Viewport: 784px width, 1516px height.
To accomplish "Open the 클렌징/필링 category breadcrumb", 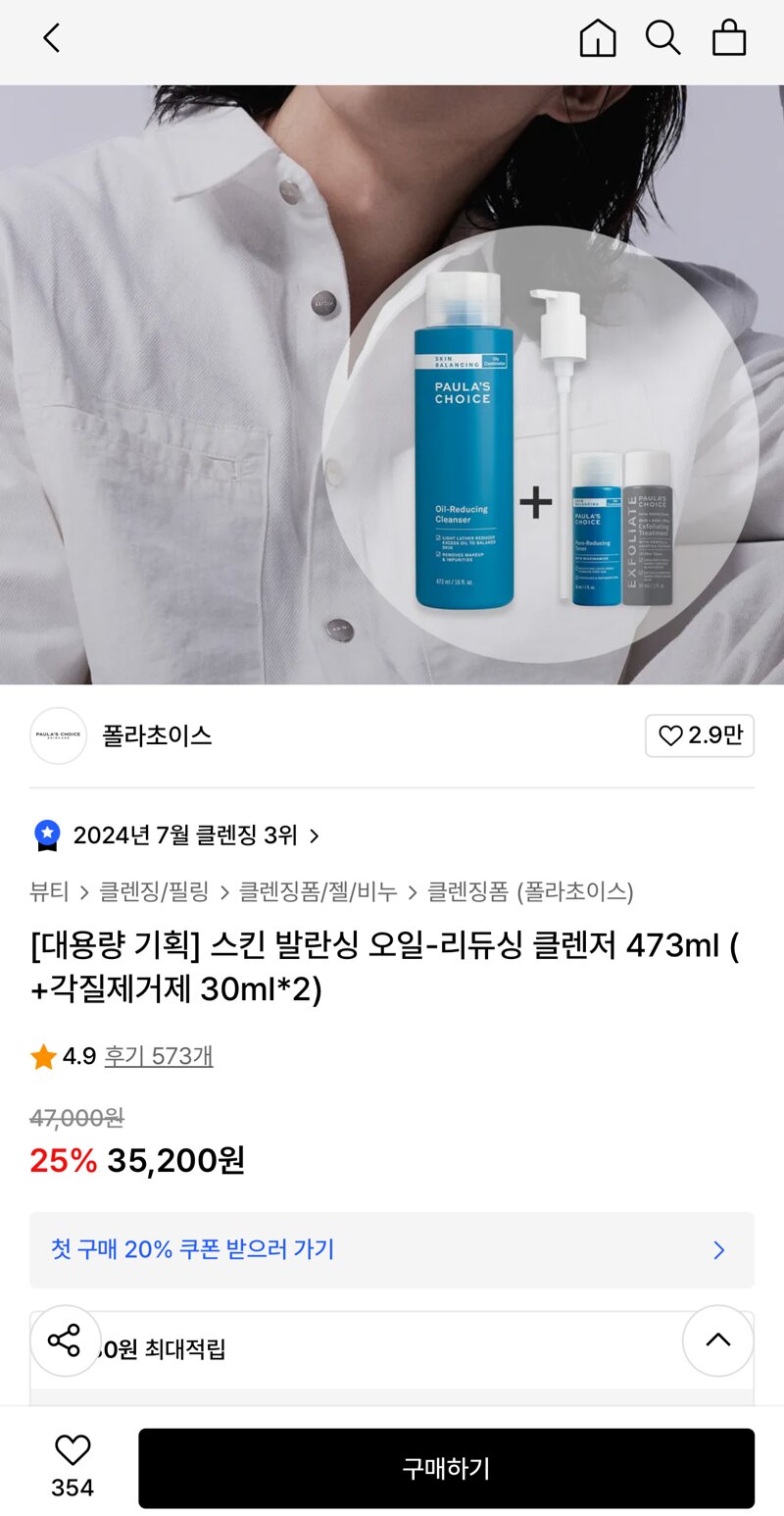I will click(155, 891).
